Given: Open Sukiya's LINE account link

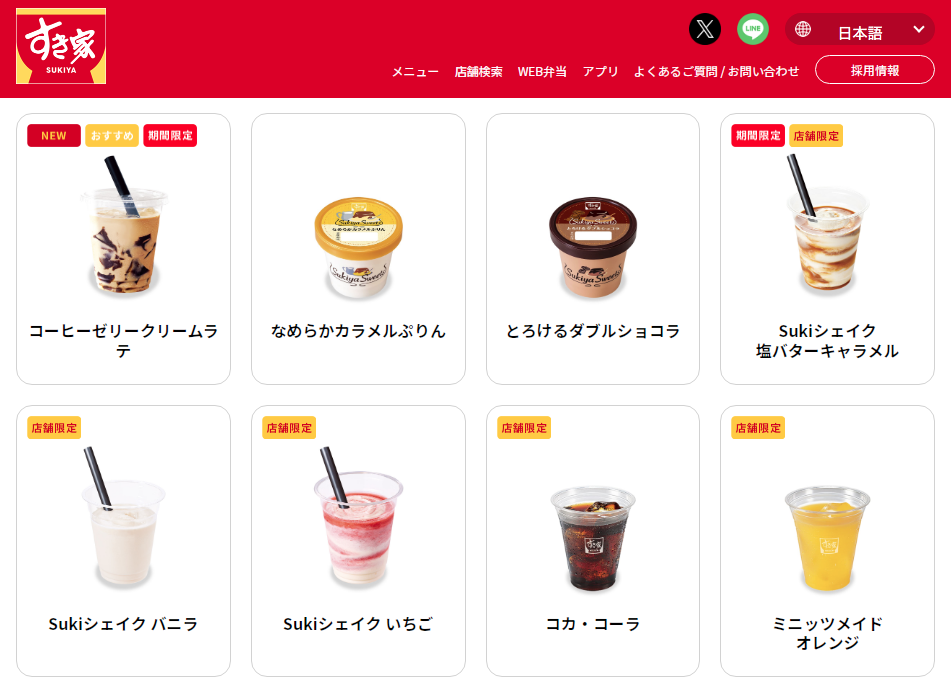Looking at the screenshot, I should pos(753,29).
